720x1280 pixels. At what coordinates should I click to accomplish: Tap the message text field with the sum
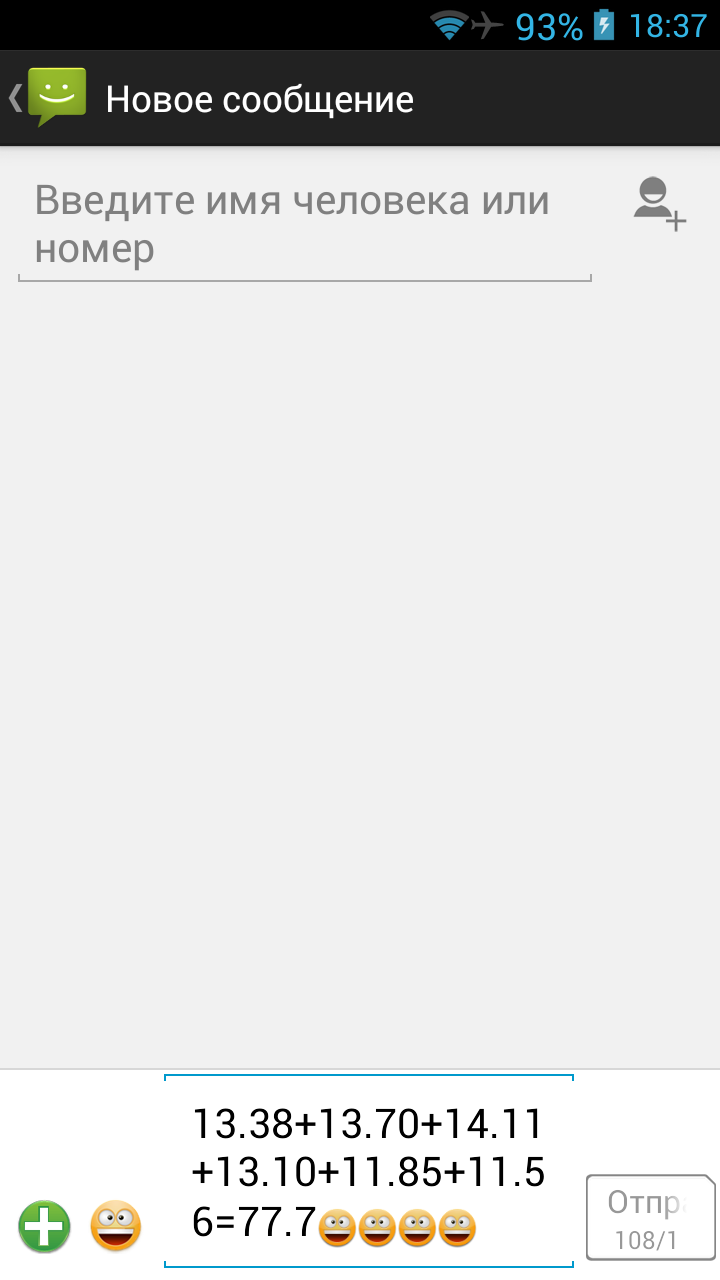point(369,1172)
